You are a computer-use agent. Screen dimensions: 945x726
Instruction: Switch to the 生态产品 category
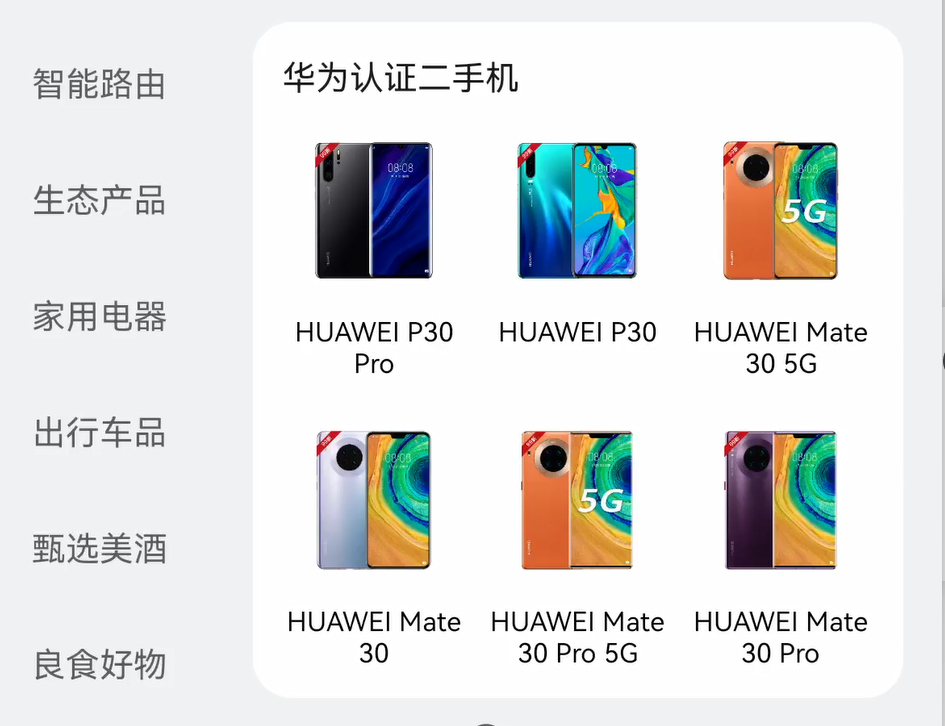pos(99,200)
